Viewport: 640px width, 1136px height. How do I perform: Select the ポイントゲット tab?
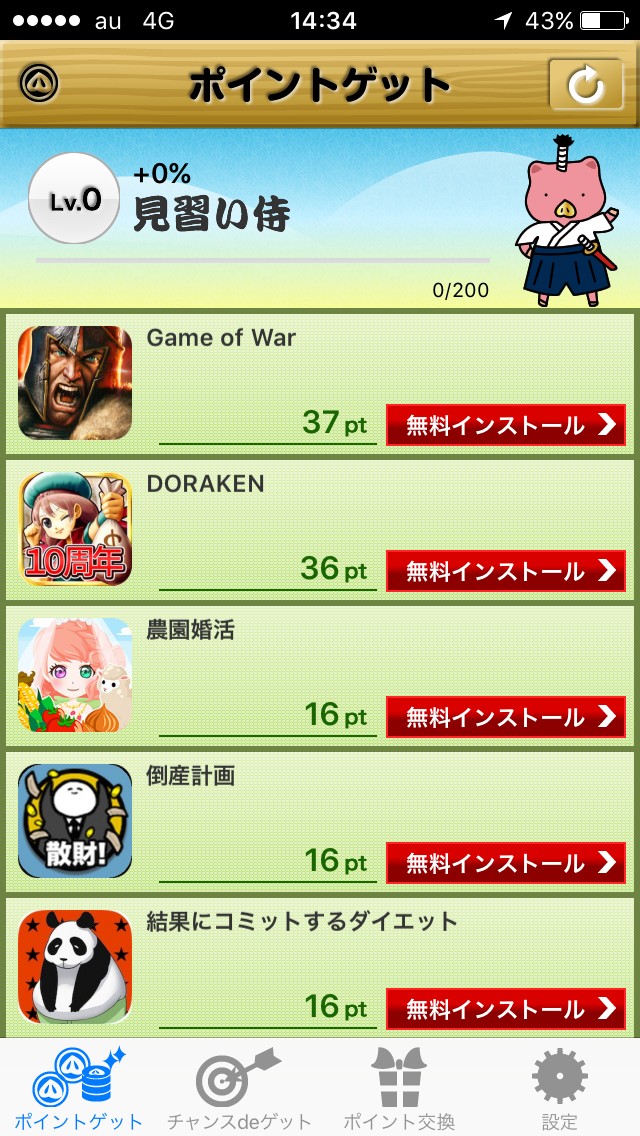(x=79, y=1088)
